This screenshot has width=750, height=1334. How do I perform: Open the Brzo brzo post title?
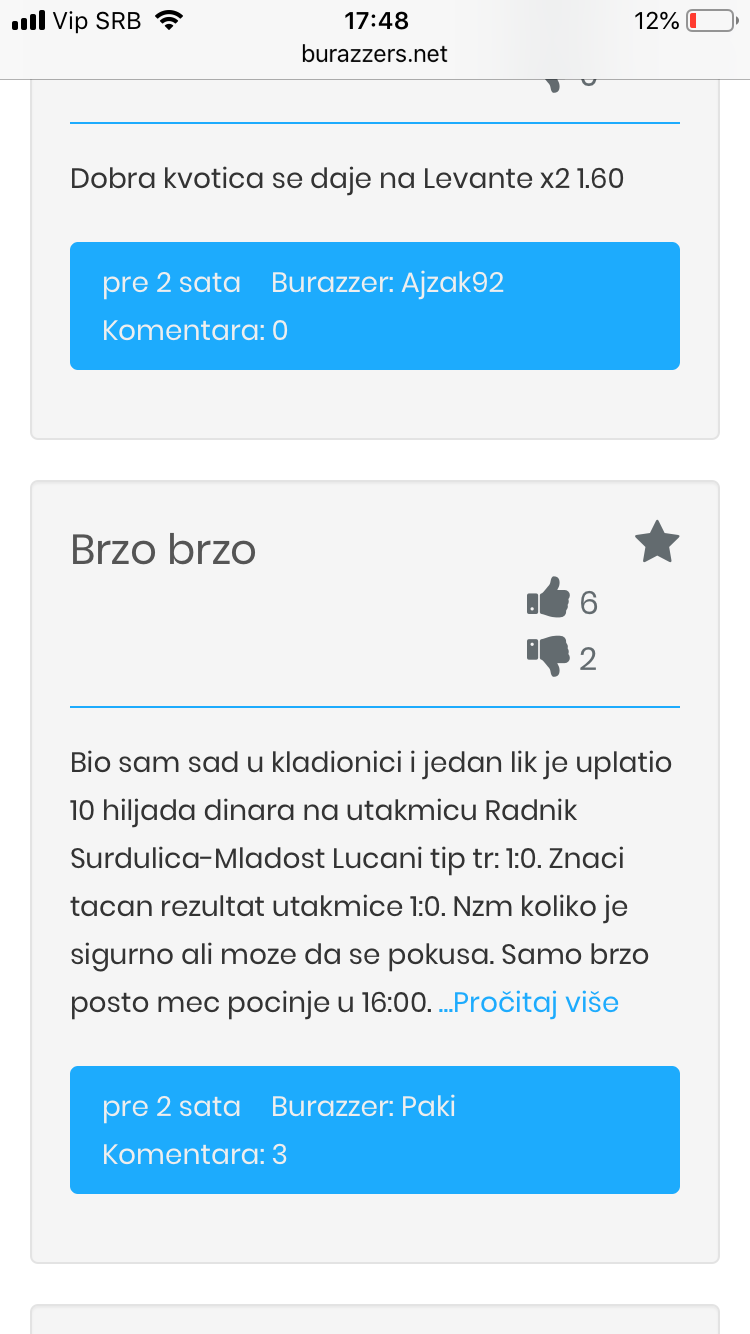pos(163,549)
